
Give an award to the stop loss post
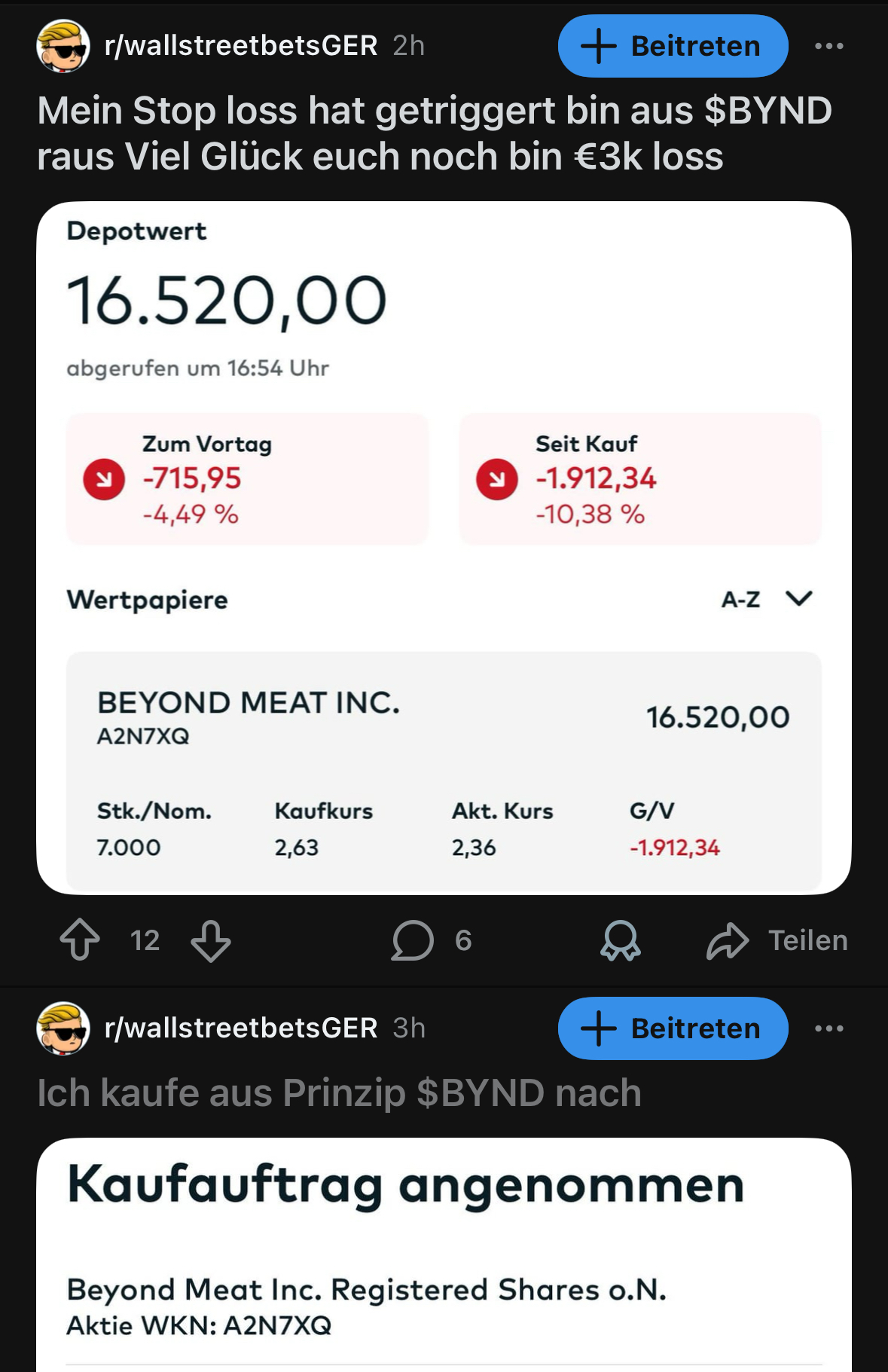click(x=620, y=940)
